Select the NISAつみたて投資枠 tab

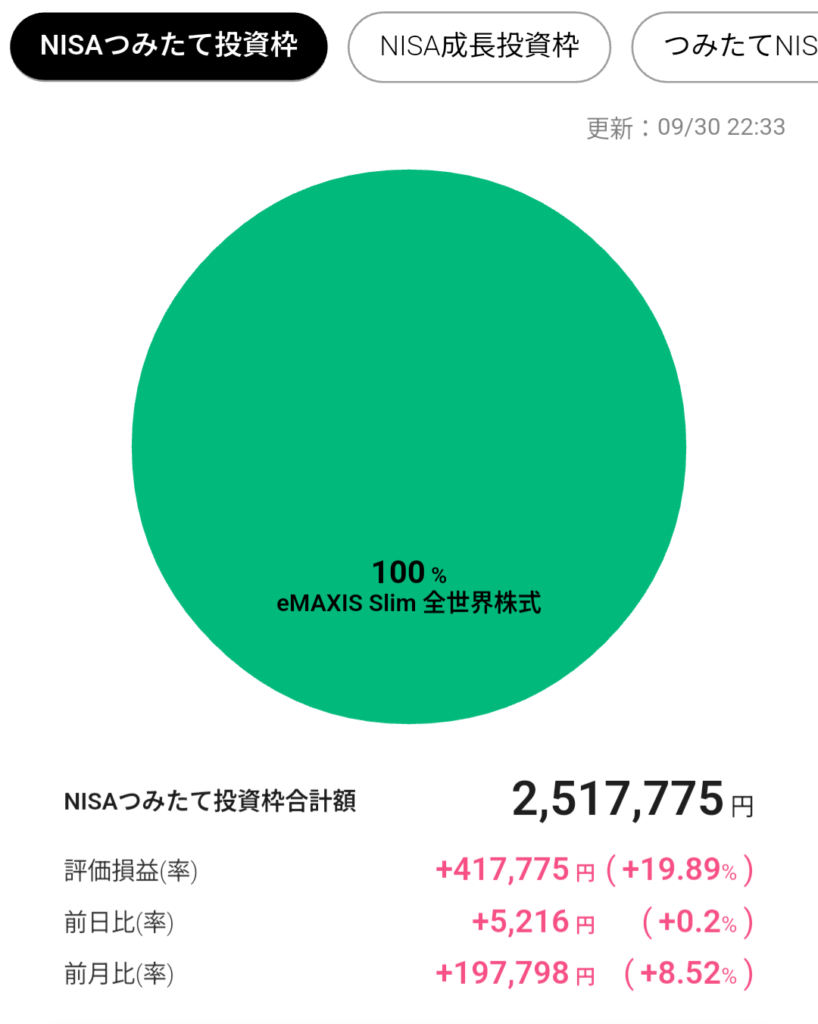168,47
